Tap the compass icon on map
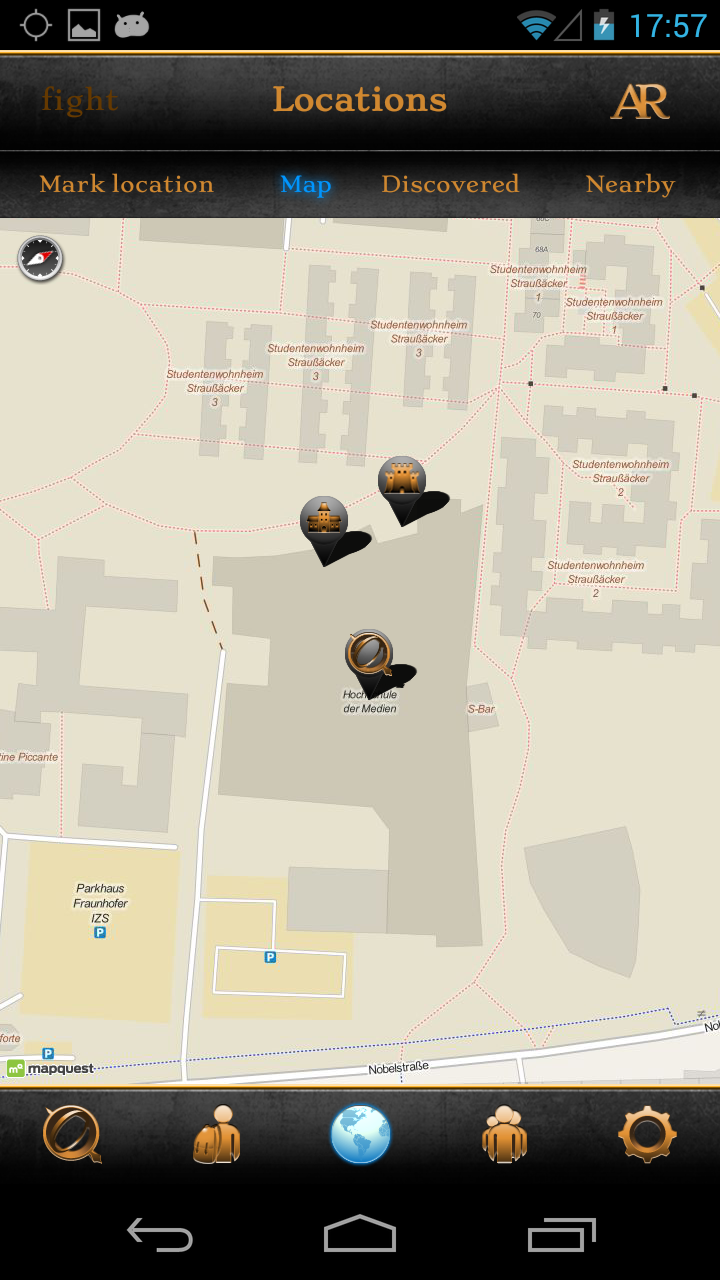This screenshot has height=1280, width=720. [x=40, y=259]
